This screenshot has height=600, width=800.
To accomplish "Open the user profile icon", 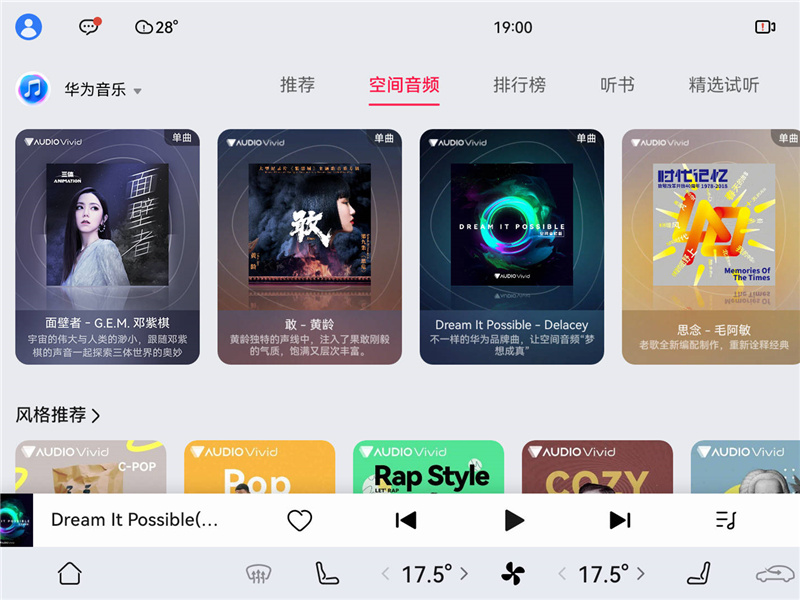I will [29, 27].
